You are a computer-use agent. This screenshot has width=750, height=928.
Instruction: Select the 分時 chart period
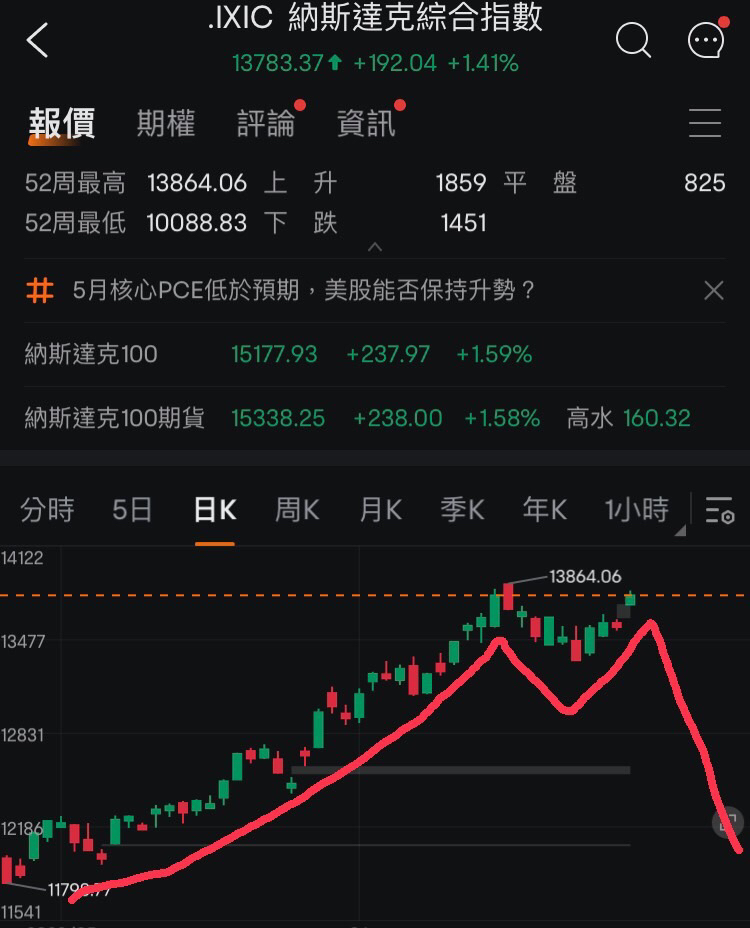click(x=47, y=510)
